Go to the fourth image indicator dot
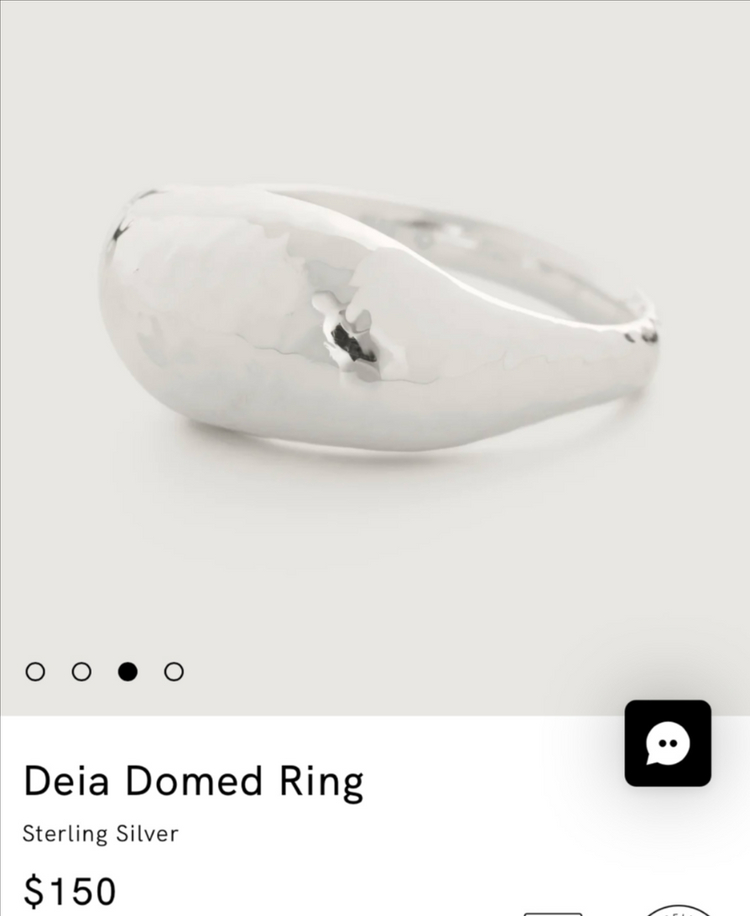This screenshot has width=750, height=916. coord(174,671)
